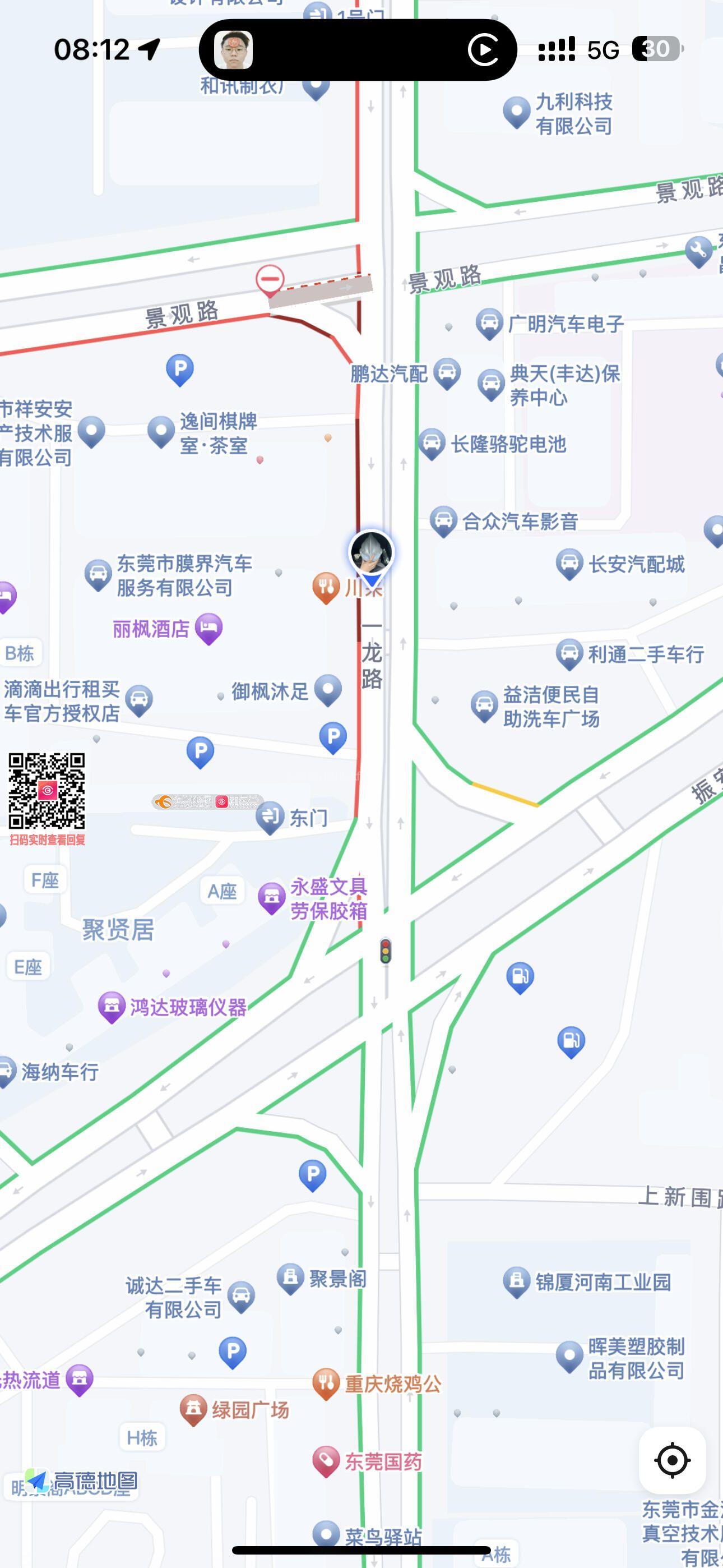The width and height of the screenshot is (723, 1568).
Task: Select 丽枫酒店 hotel on the map
Action: pyautogui.click(x=208, y=628)
